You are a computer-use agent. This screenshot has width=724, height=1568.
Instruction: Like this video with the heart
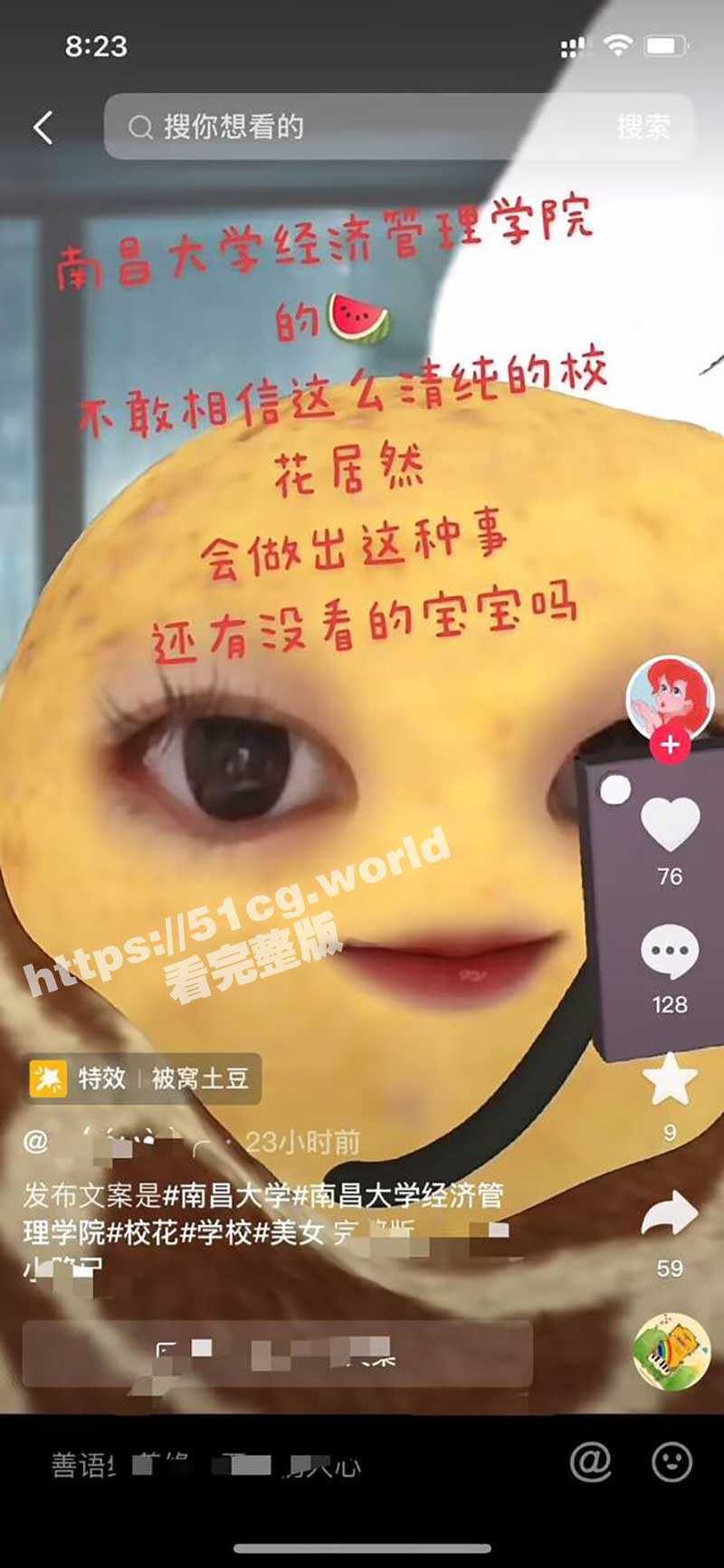pyautogui.click(x=670, y=824)
